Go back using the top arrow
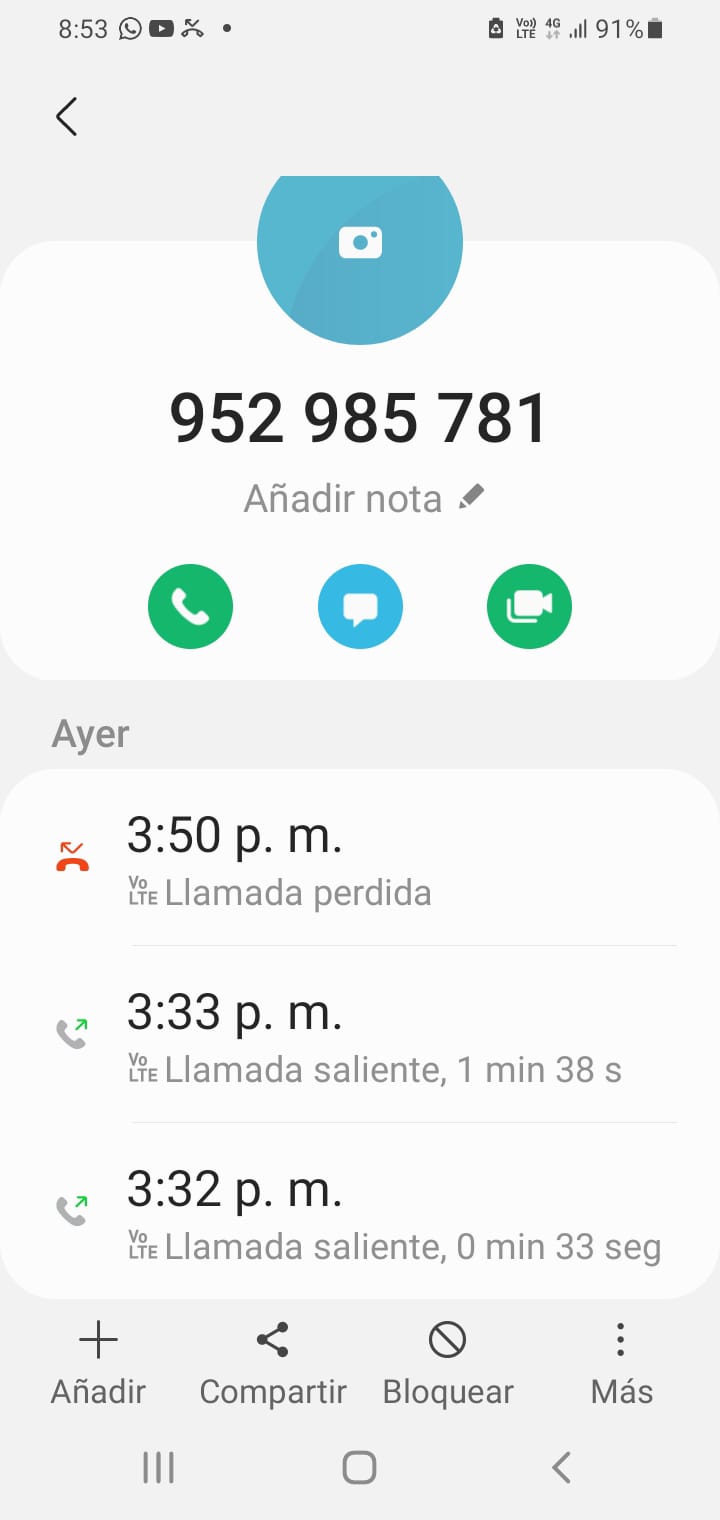720x1520 pixels. (x=66, y=117)
